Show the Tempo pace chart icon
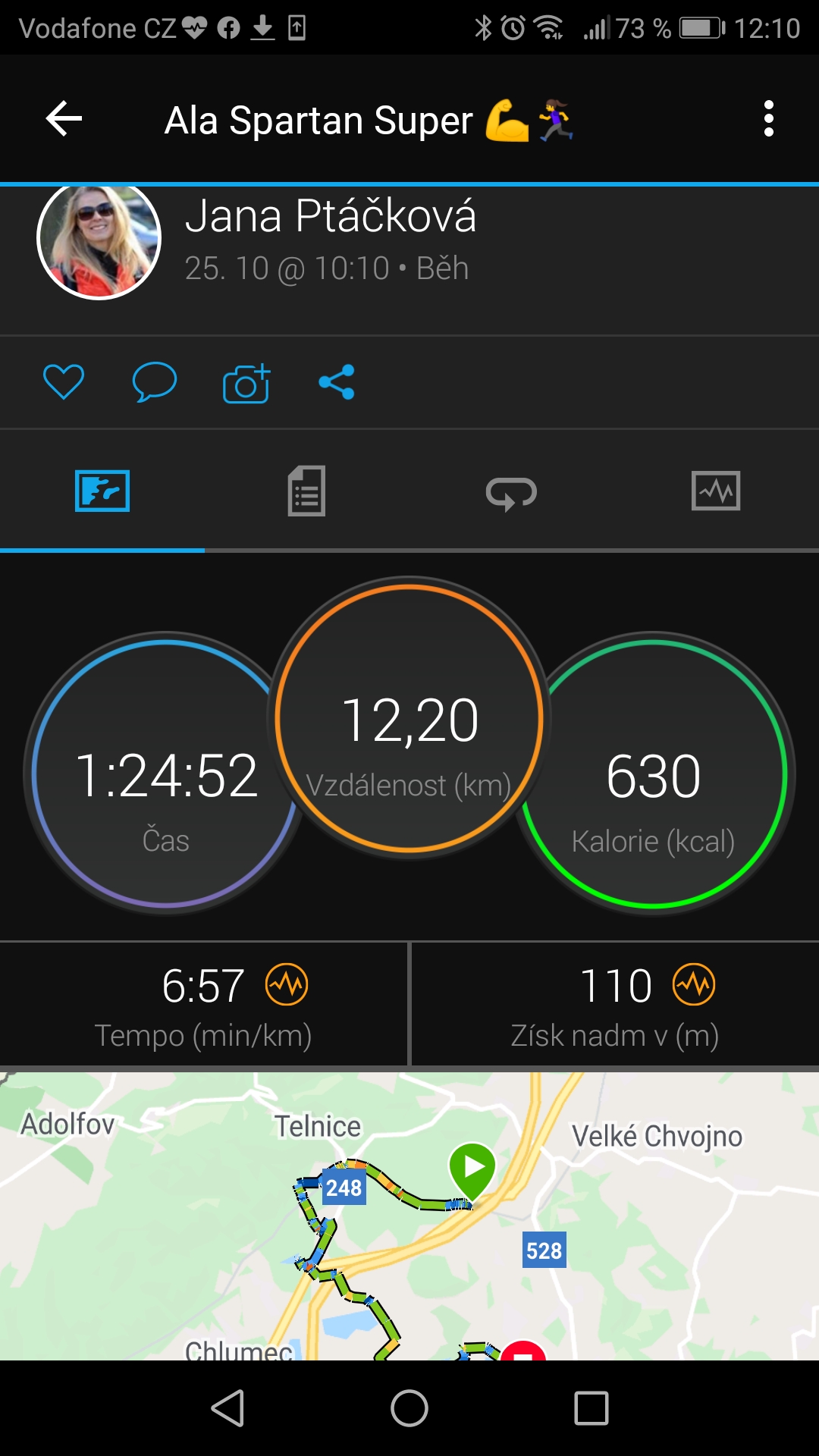819x1456 pixels. (287, 984)
